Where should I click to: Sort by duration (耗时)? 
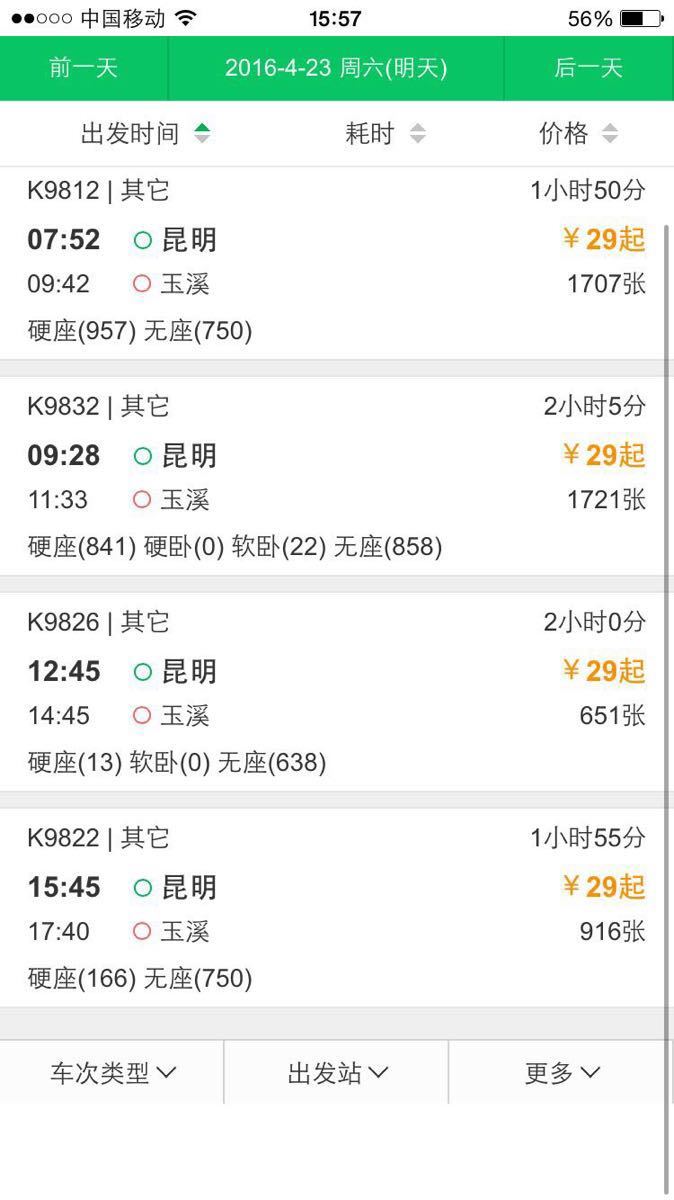pyautogui.click(x=385, y=134)
